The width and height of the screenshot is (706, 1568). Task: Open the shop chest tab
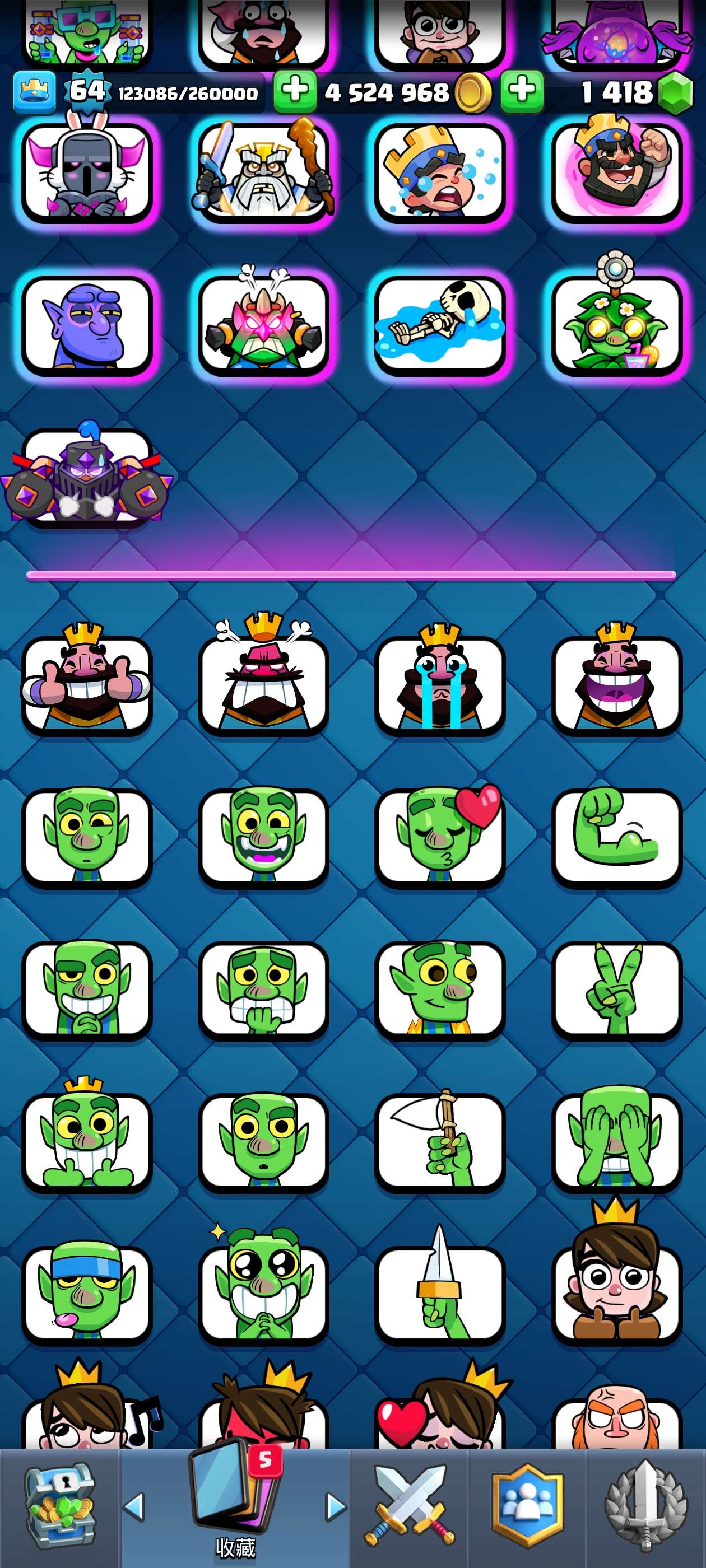pyautogui.click(x=59, y=1506)
